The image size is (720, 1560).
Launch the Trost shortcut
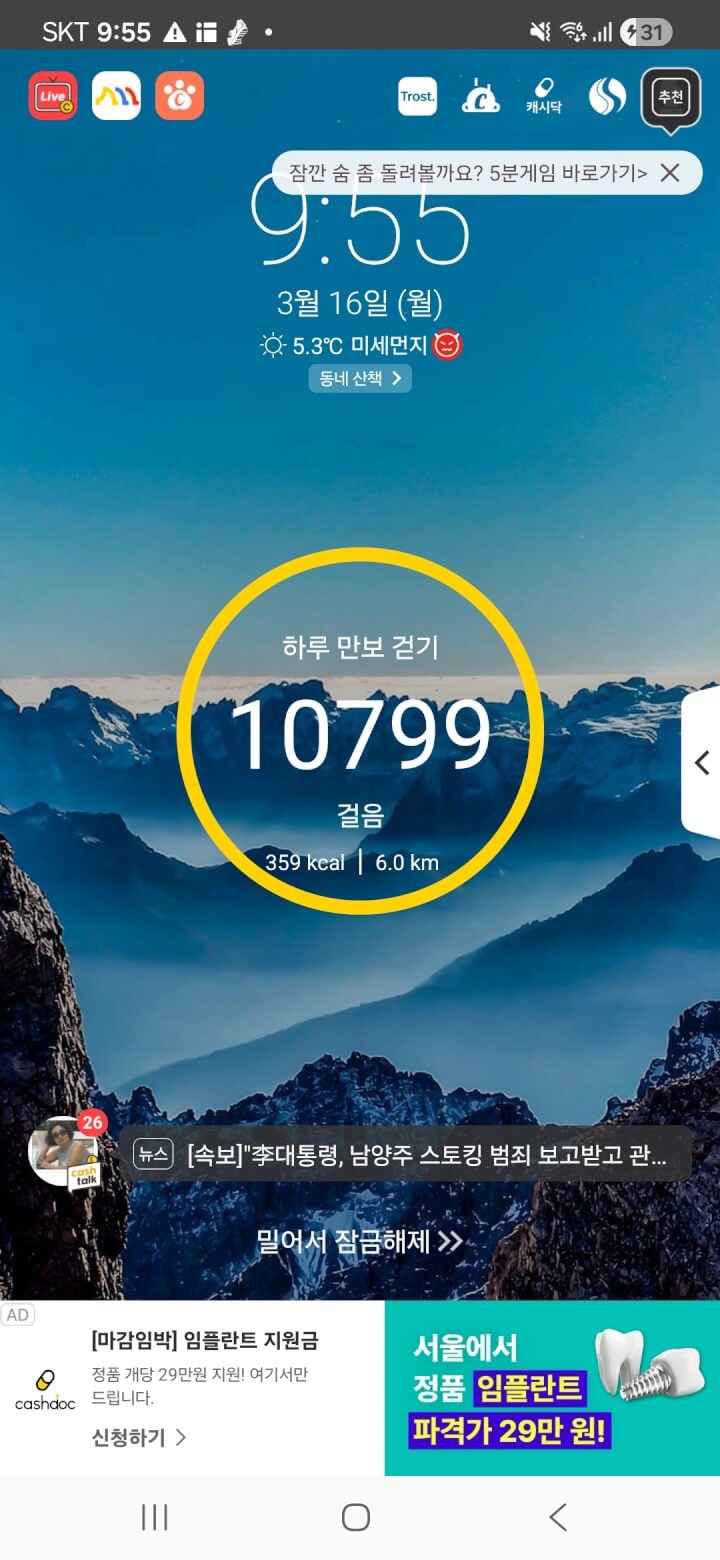[x=417, y=97]
